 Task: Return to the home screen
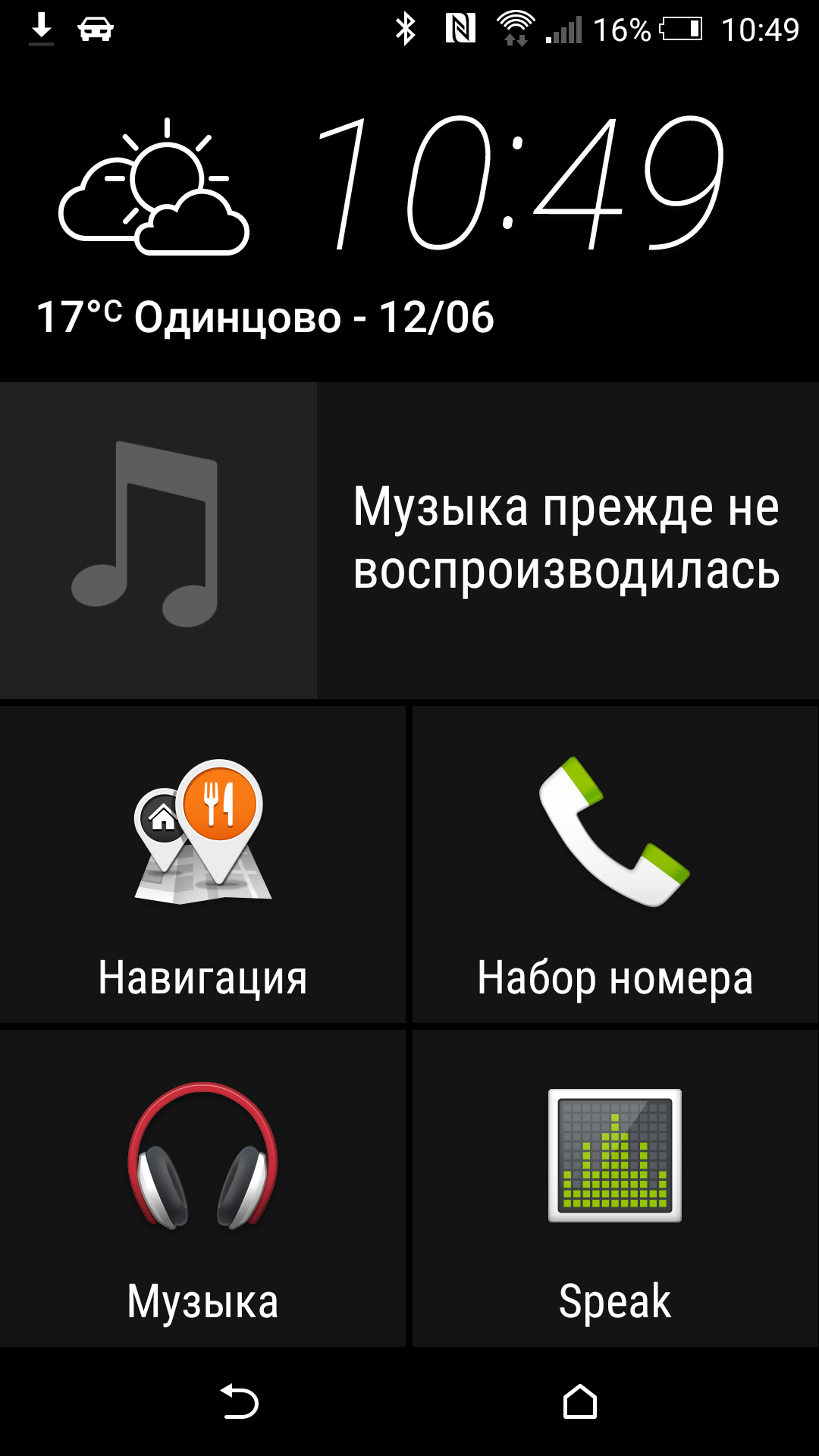pos(580,1401)
